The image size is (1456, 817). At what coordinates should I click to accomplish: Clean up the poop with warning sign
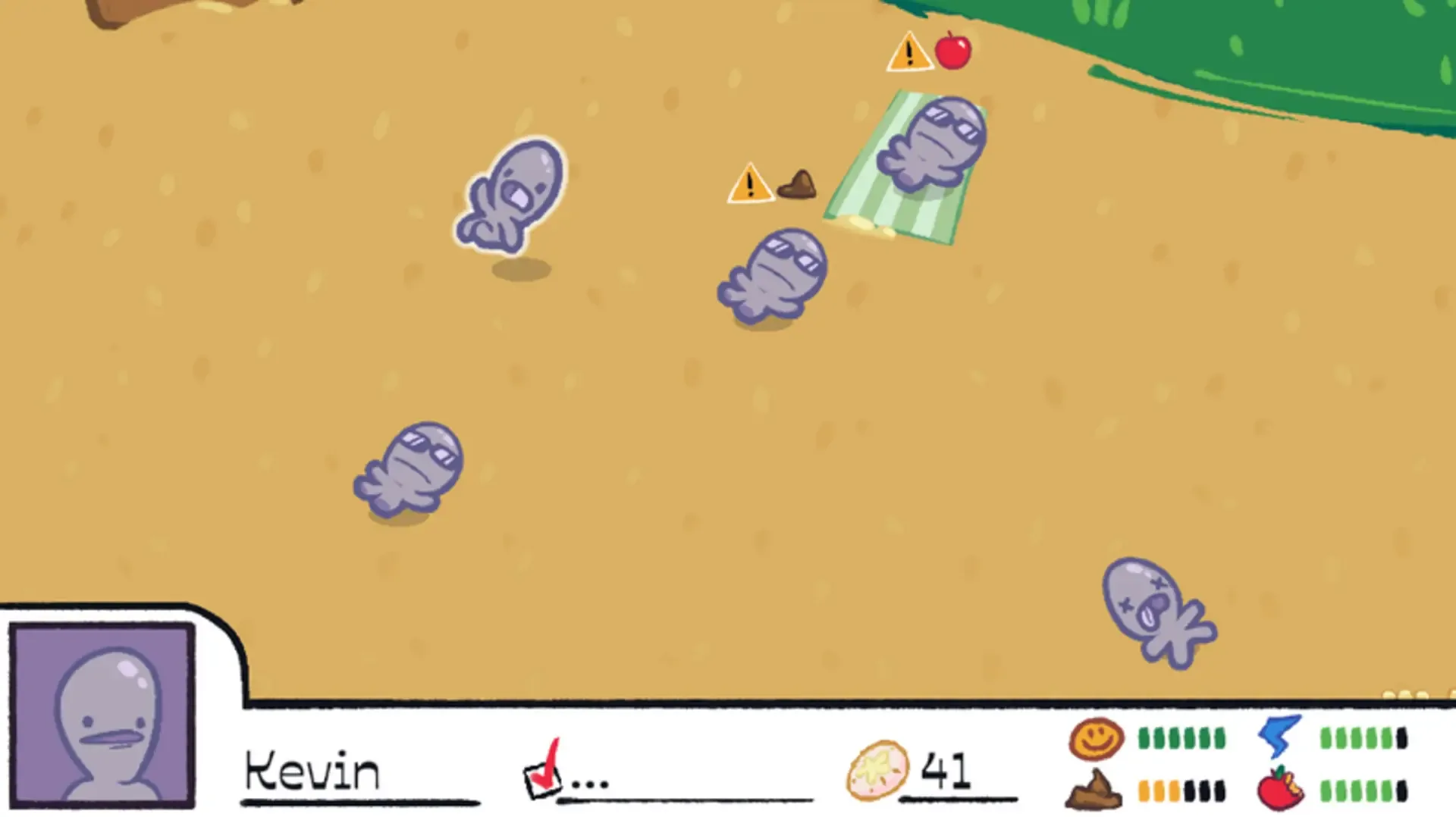[x=797, y=185]
